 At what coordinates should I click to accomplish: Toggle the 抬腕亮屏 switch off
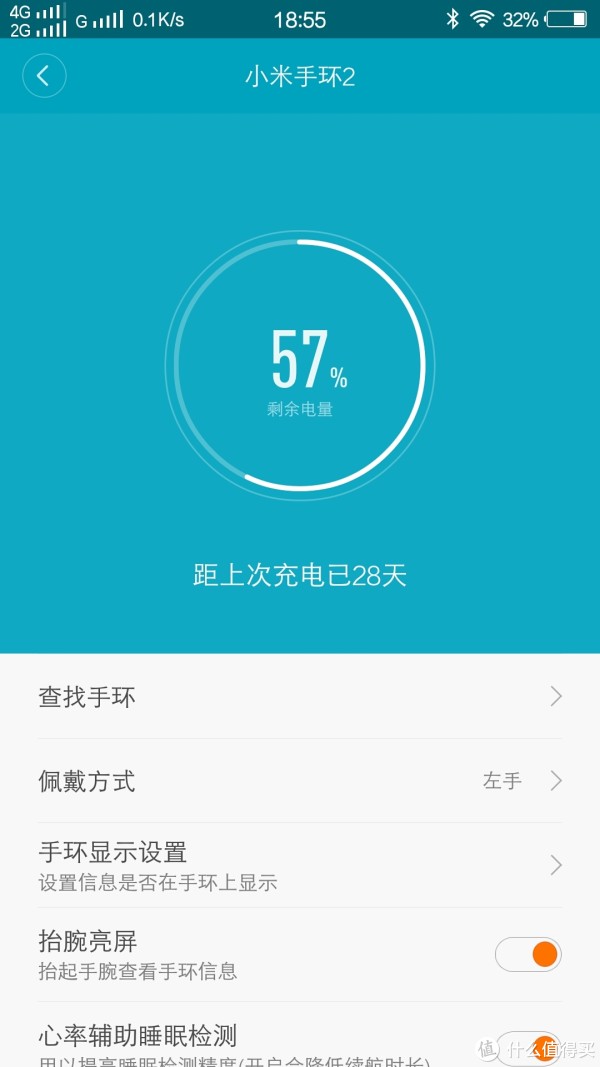(529, 954)
